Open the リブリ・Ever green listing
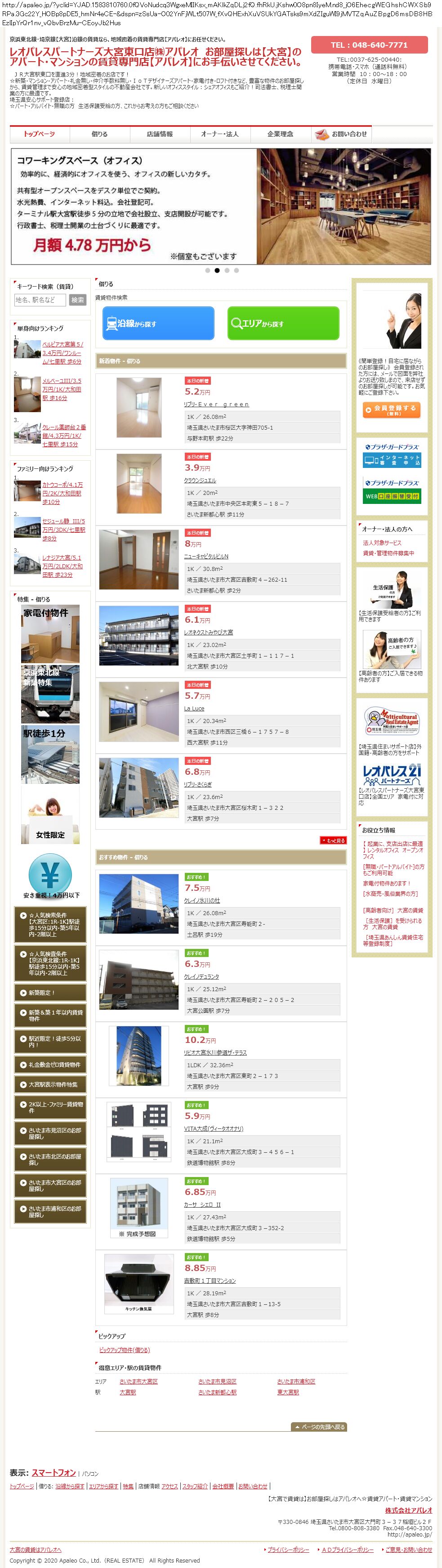This screenshot has width=442, height=1568. [x=216, y=404]
